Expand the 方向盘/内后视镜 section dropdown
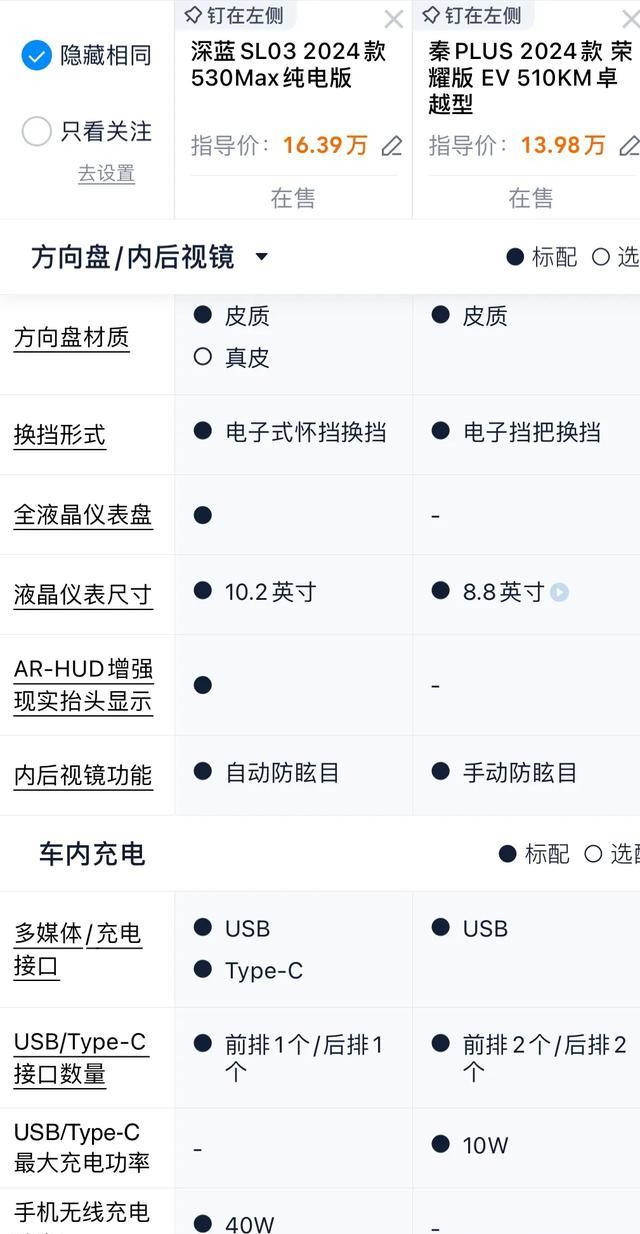 coord(262,257)
